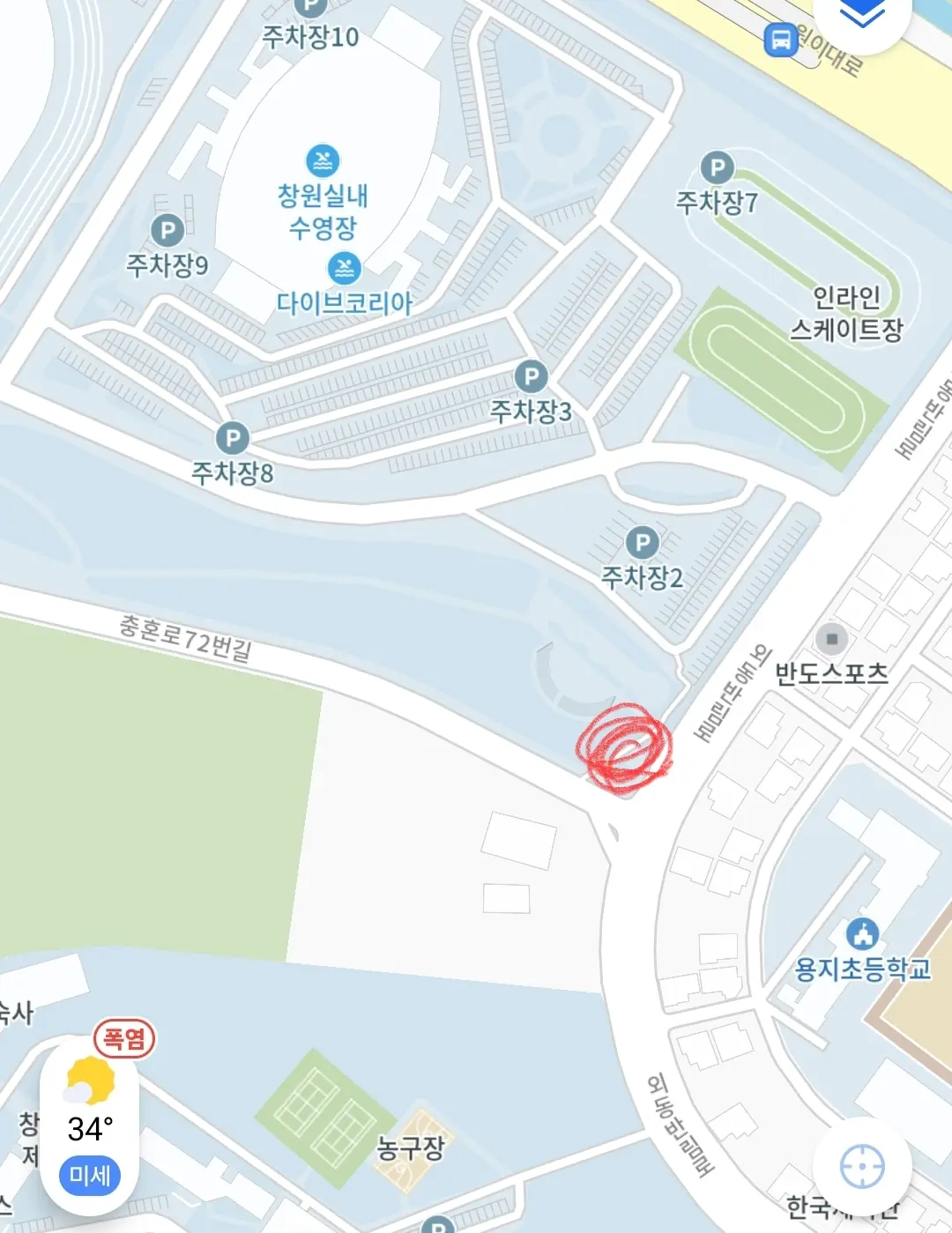952x1233 pixels.
Task: Open the 주차장3 parking marker
Action: tap(531, 377)
